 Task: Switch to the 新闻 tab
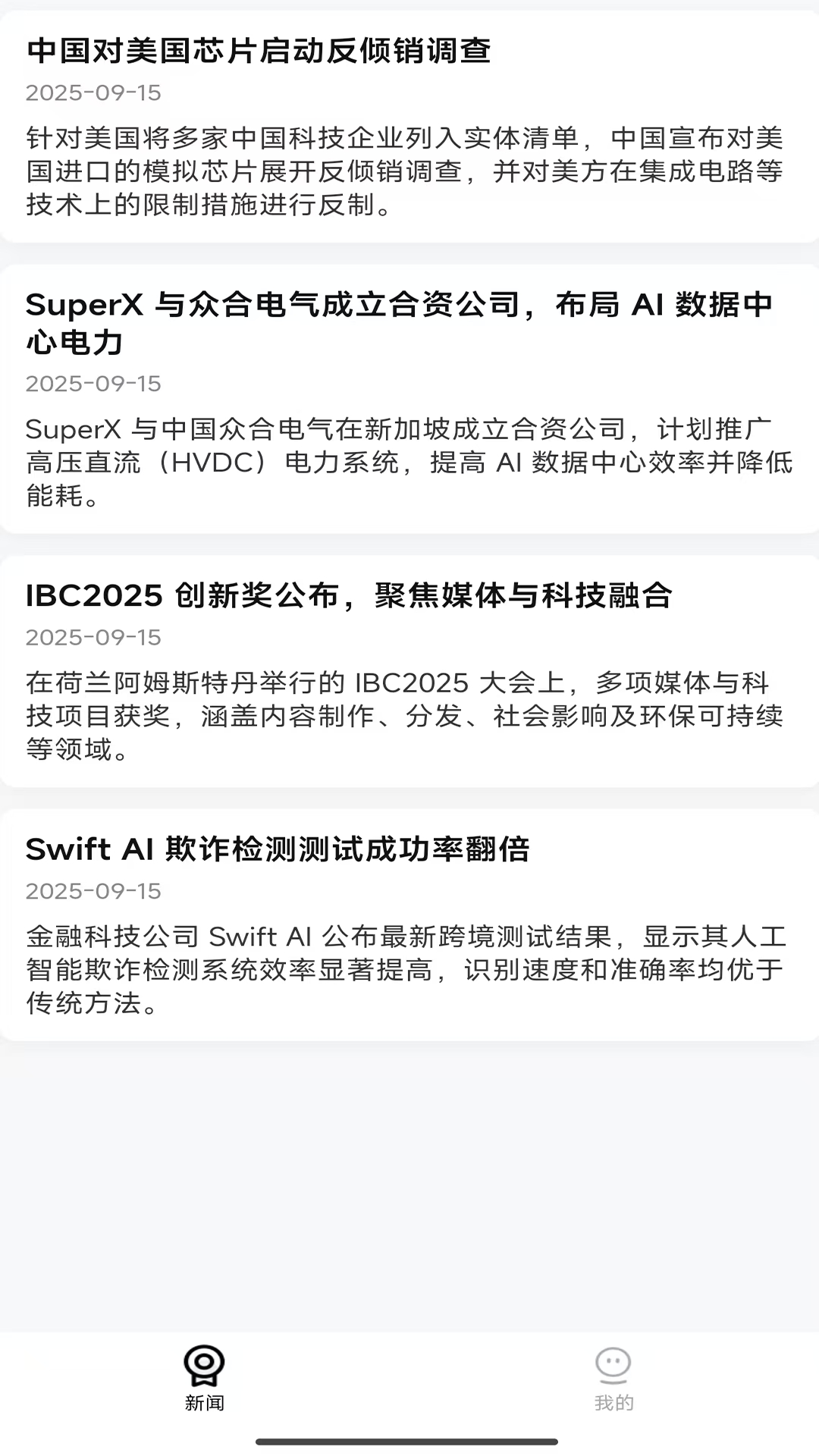204,1379
